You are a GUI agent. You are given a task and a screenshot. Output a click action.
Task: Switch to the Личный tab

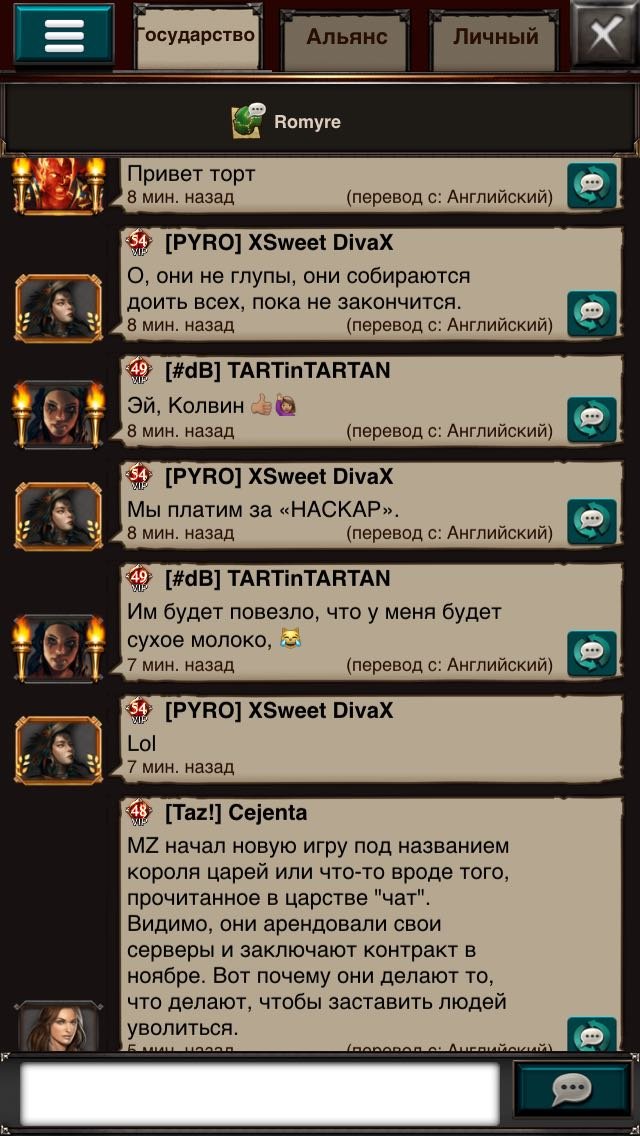(x=495, y=39)
